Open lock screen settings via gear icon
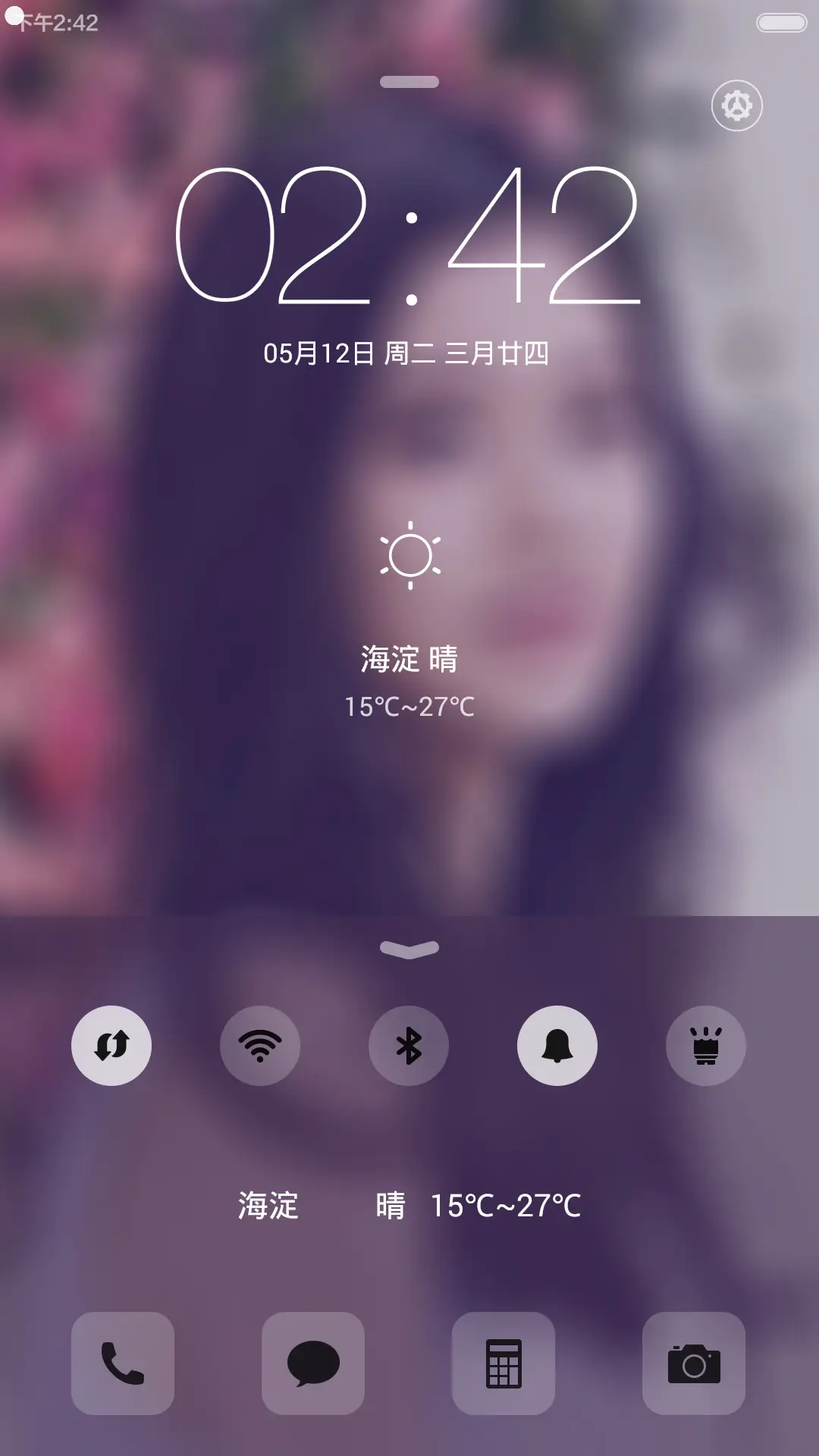The width and height of the screenshot is (819, 1456). (x=736, y=105)
